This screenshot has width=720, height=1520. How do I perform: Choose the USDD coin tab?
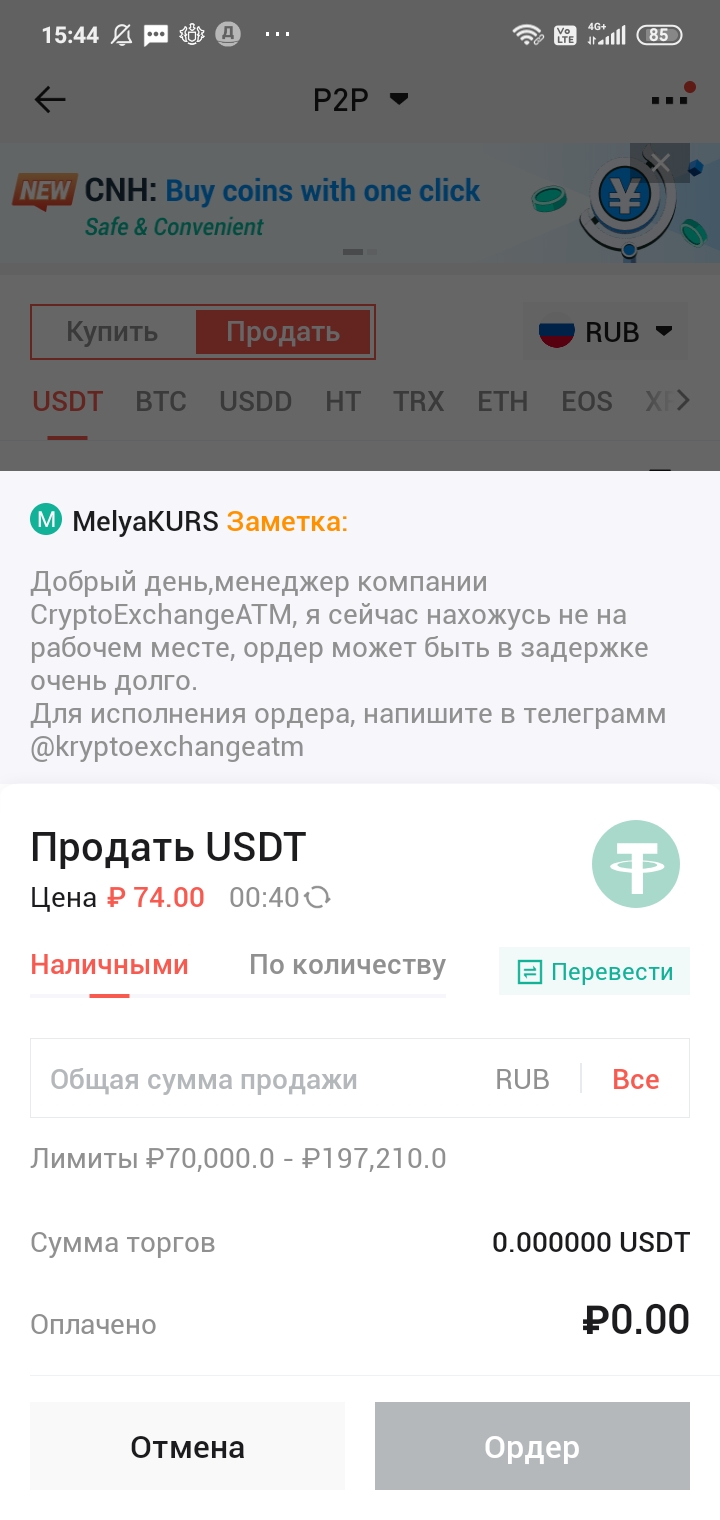click(x=255, y=402)
